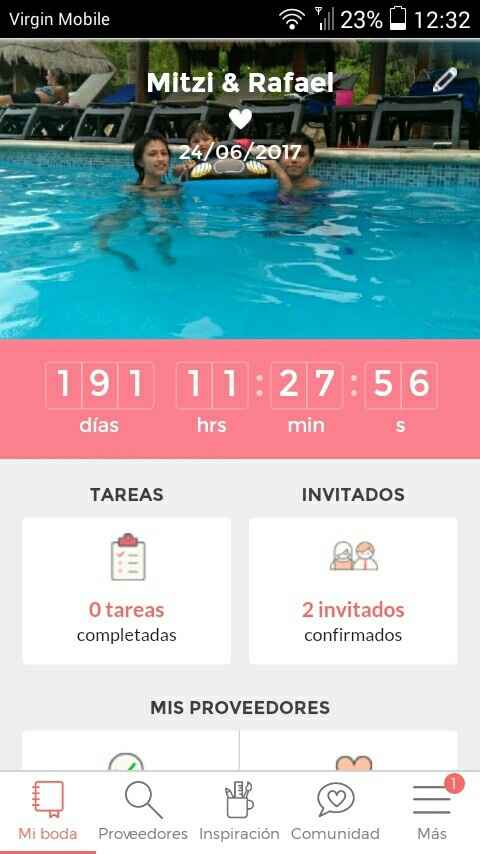This screenshot has width=480, height=854.
Task: Go to the Inspiración tab
Action: (x=239, y=812)
